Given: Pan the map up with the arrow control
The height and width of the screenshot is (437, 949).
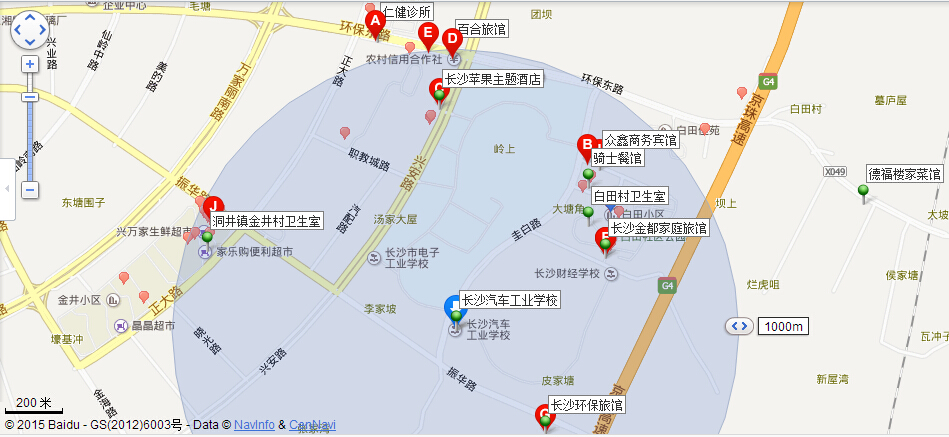Looking at the screenshot, I should tap(28, 18).
